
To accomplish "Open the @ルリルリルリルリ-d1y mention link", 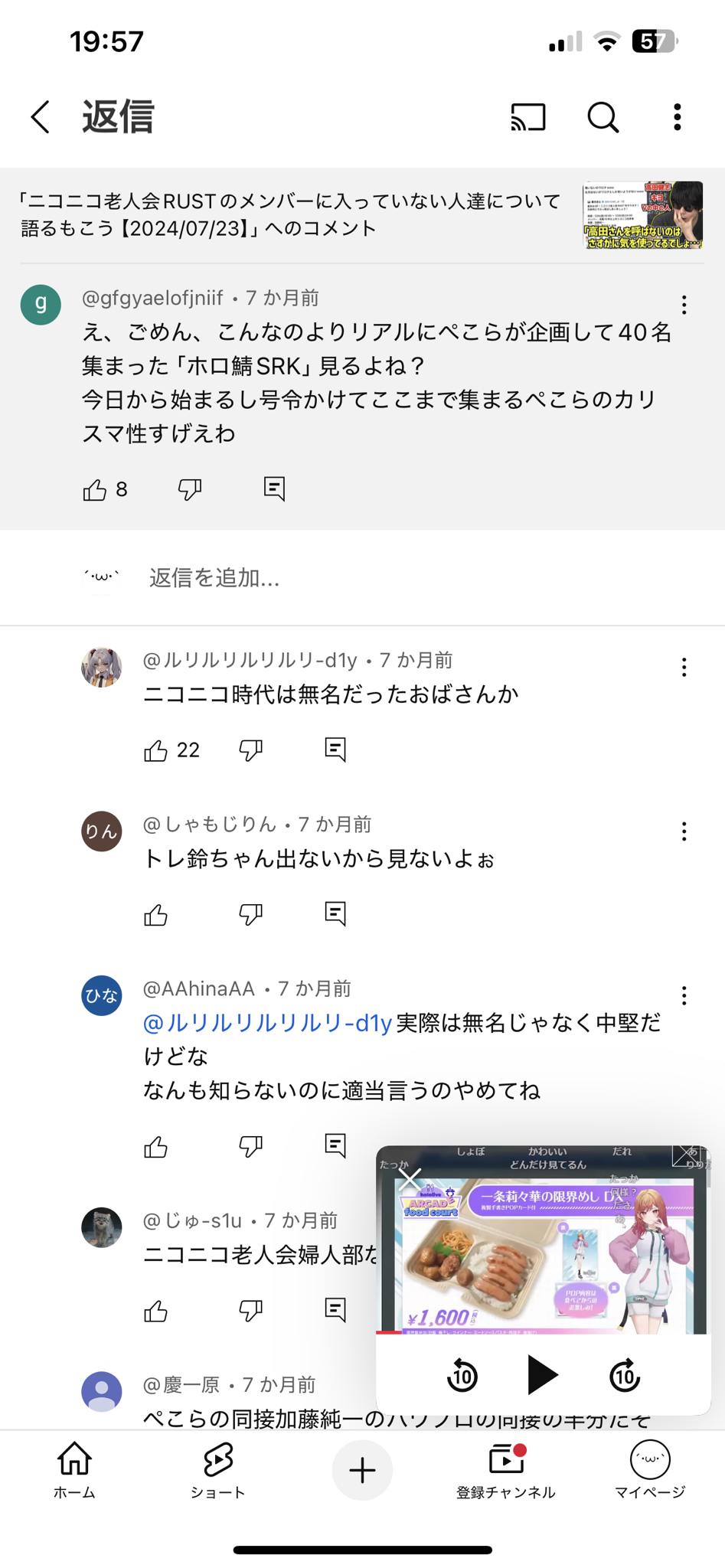I will click(268, 1023).
